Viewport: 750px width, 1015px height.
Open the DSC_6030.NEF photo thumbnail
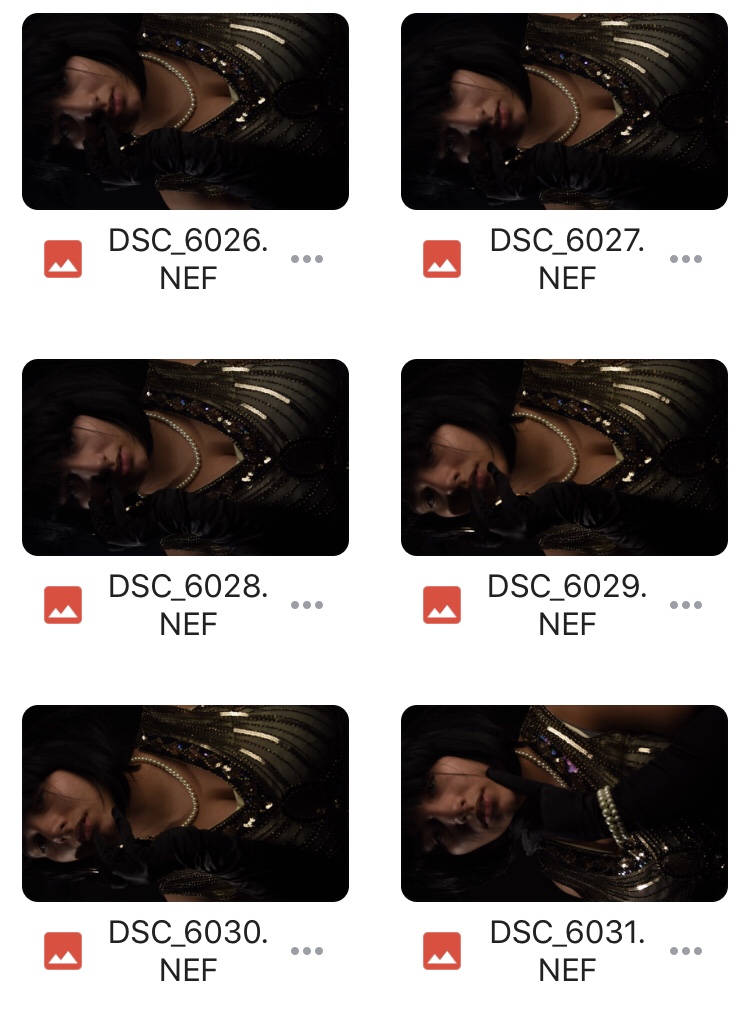185,803
